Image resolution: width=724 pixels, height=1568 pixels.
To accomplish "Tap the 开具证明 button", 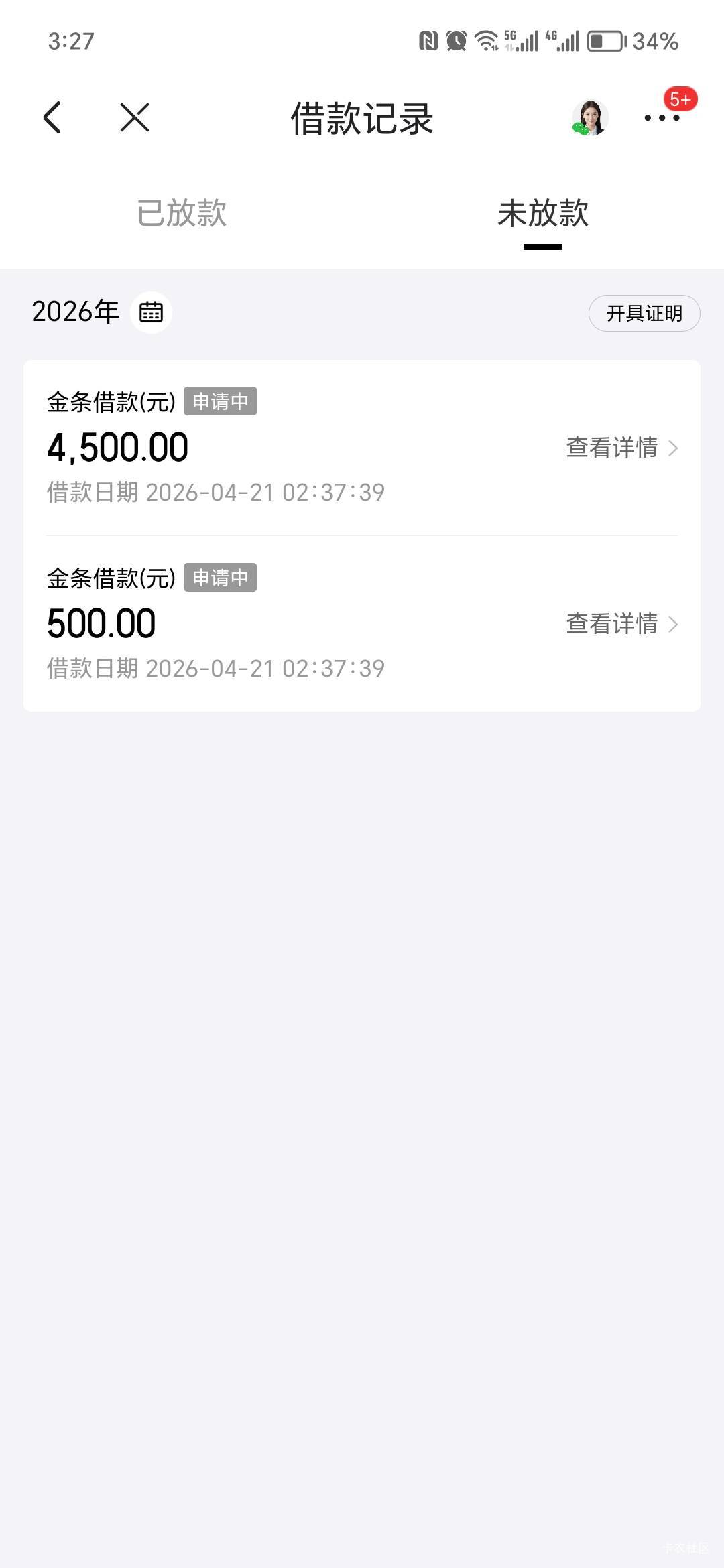I will click(x=644, y=313).
